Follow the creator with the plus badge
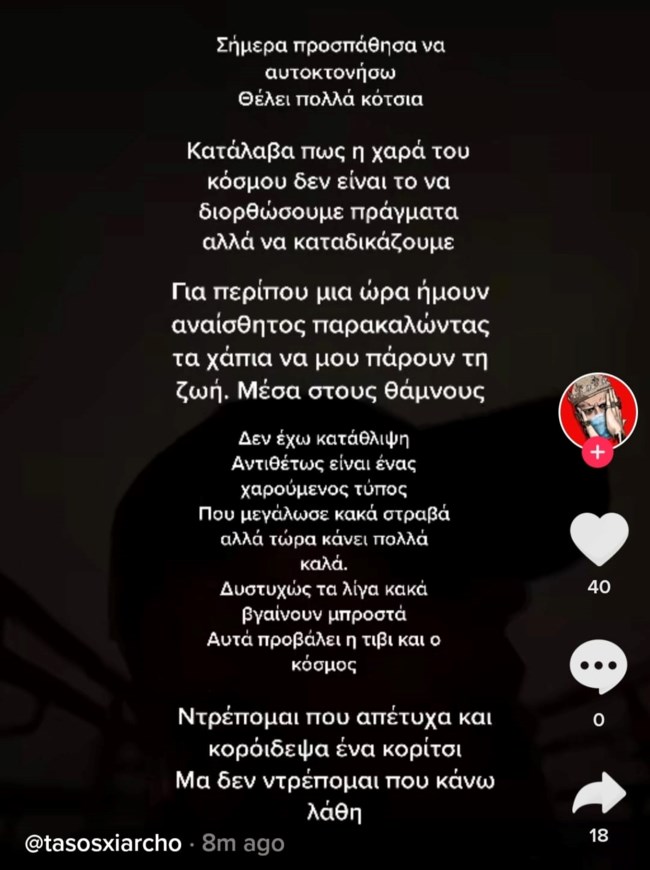This screenshot has width=650, height=870. [597, 453]
